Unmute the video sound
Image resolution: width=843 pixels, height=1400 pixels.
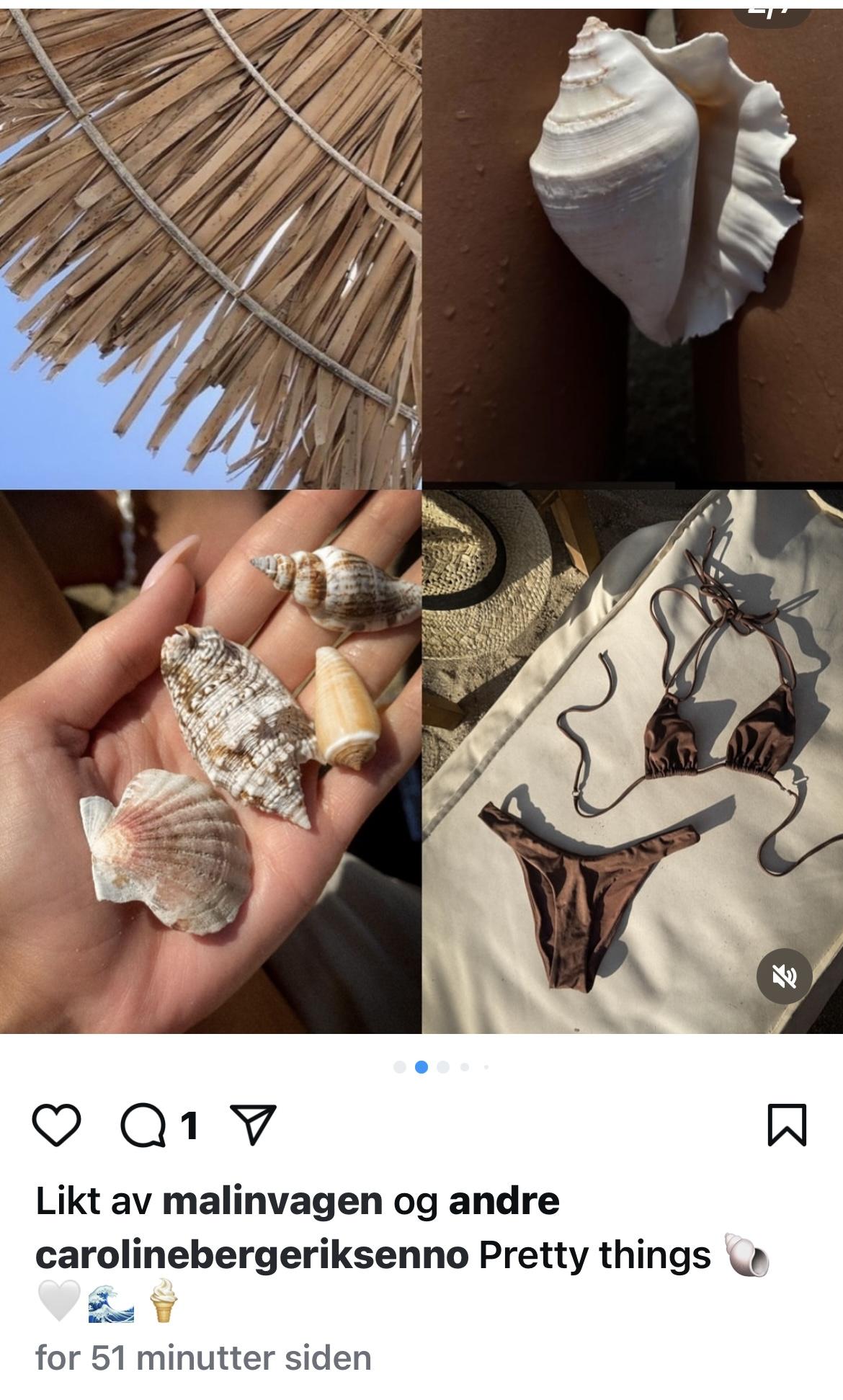coord(785,976)
